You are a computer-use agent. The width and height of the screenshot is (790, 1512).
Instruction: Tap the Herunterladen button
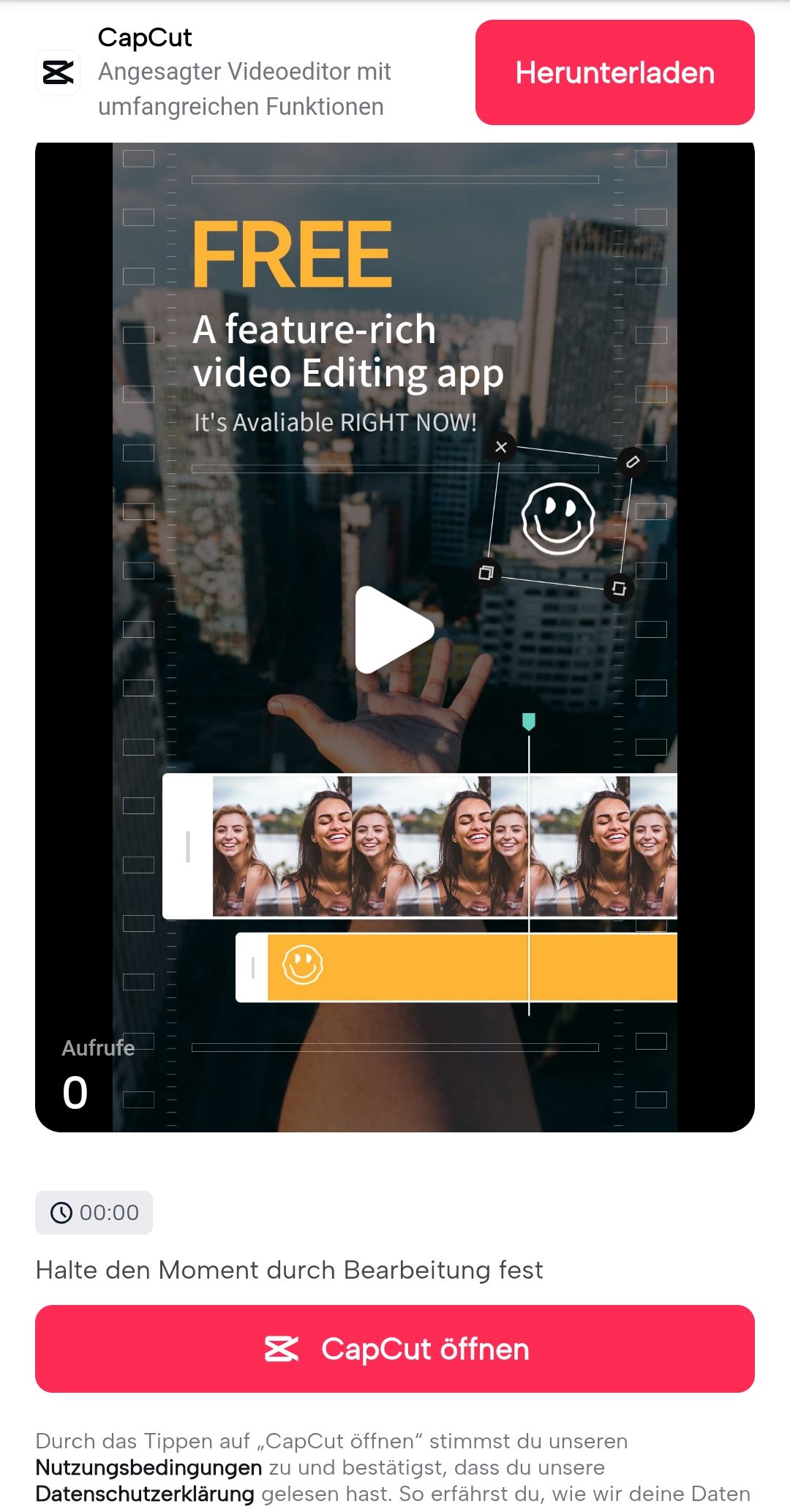pyautogui.click(x=614, y=72)
